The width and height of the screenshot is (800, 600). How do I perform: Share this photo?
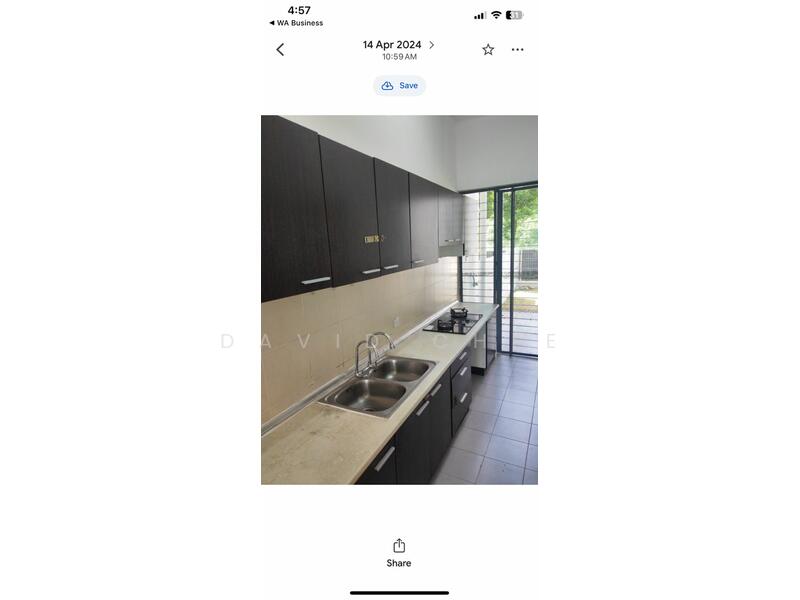(x=399, y=552)
